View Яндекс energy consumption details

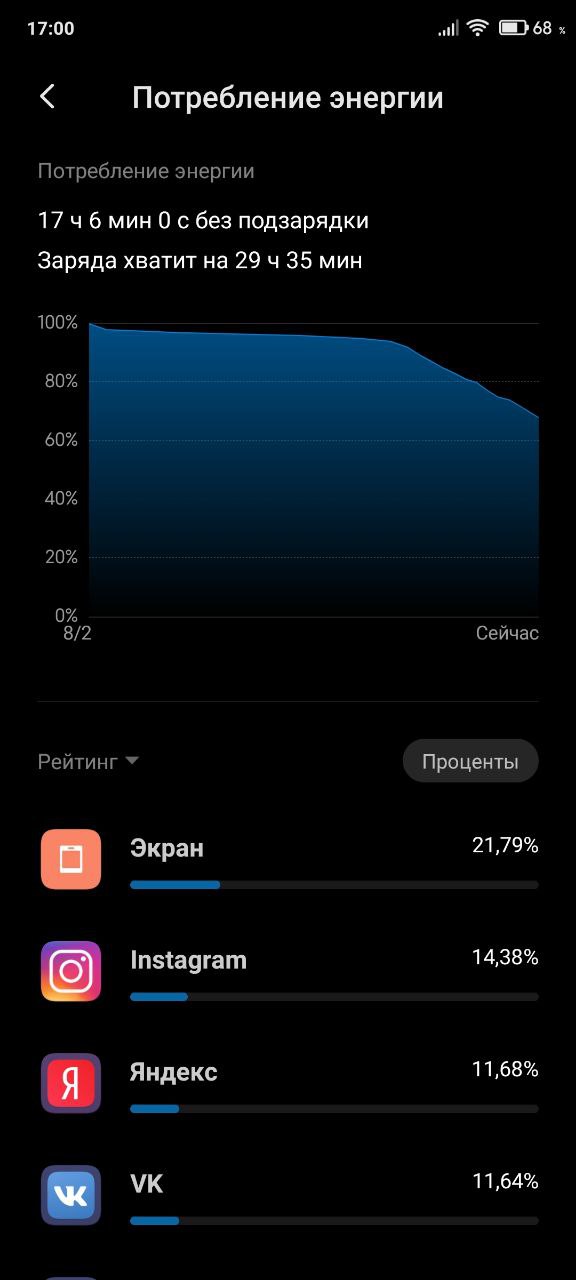click(288, 1083)
